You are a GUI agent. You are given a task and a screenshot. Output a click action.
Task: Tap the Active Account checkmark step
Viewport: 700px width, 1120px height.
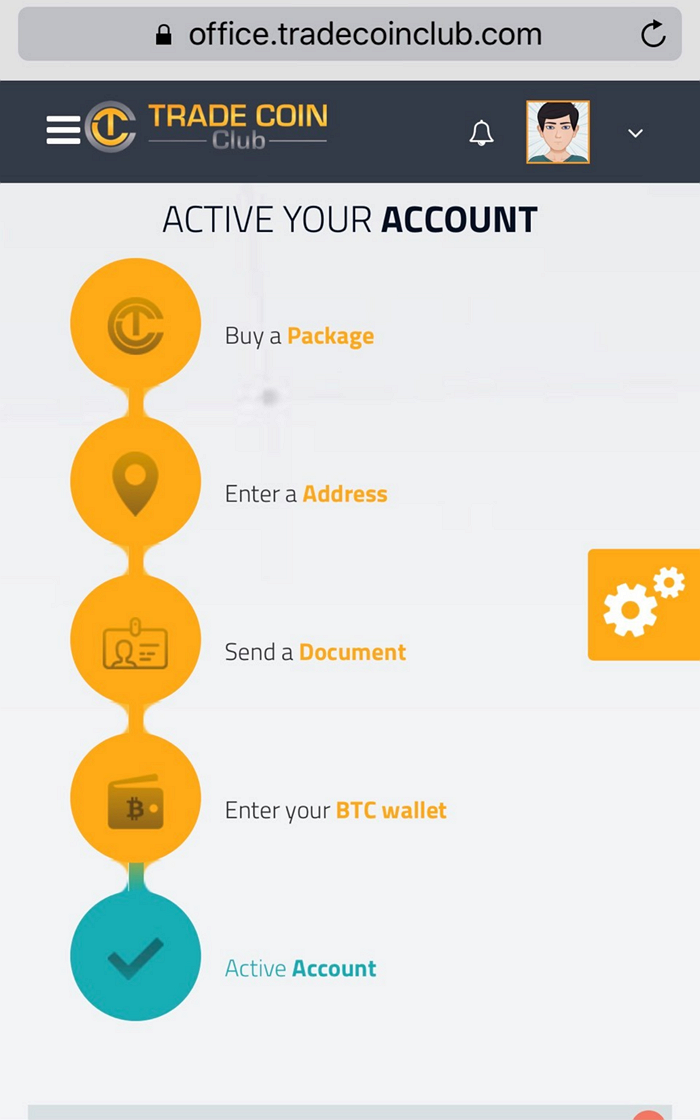point(135,956)
